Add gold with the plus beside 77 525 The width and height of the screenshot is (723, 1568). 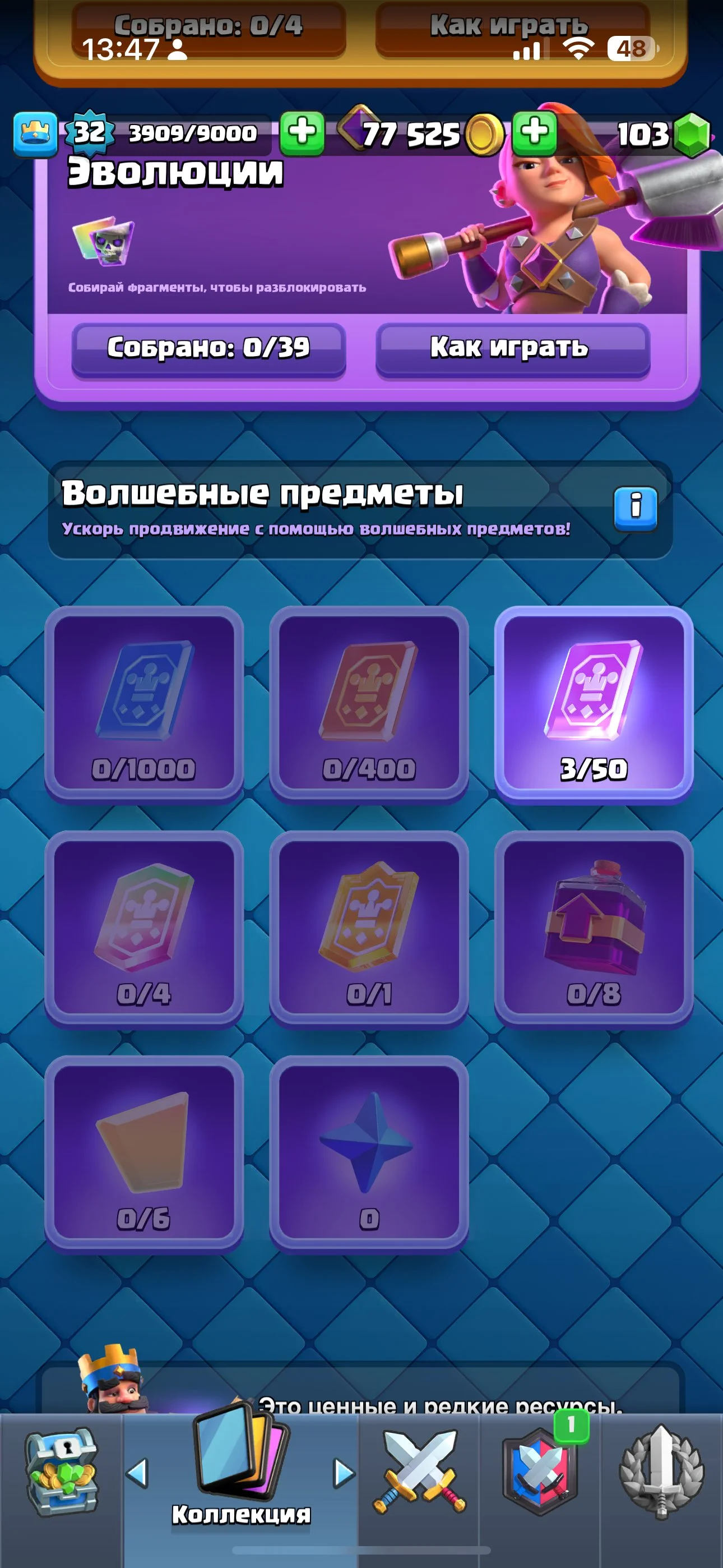tap(534, 132)
